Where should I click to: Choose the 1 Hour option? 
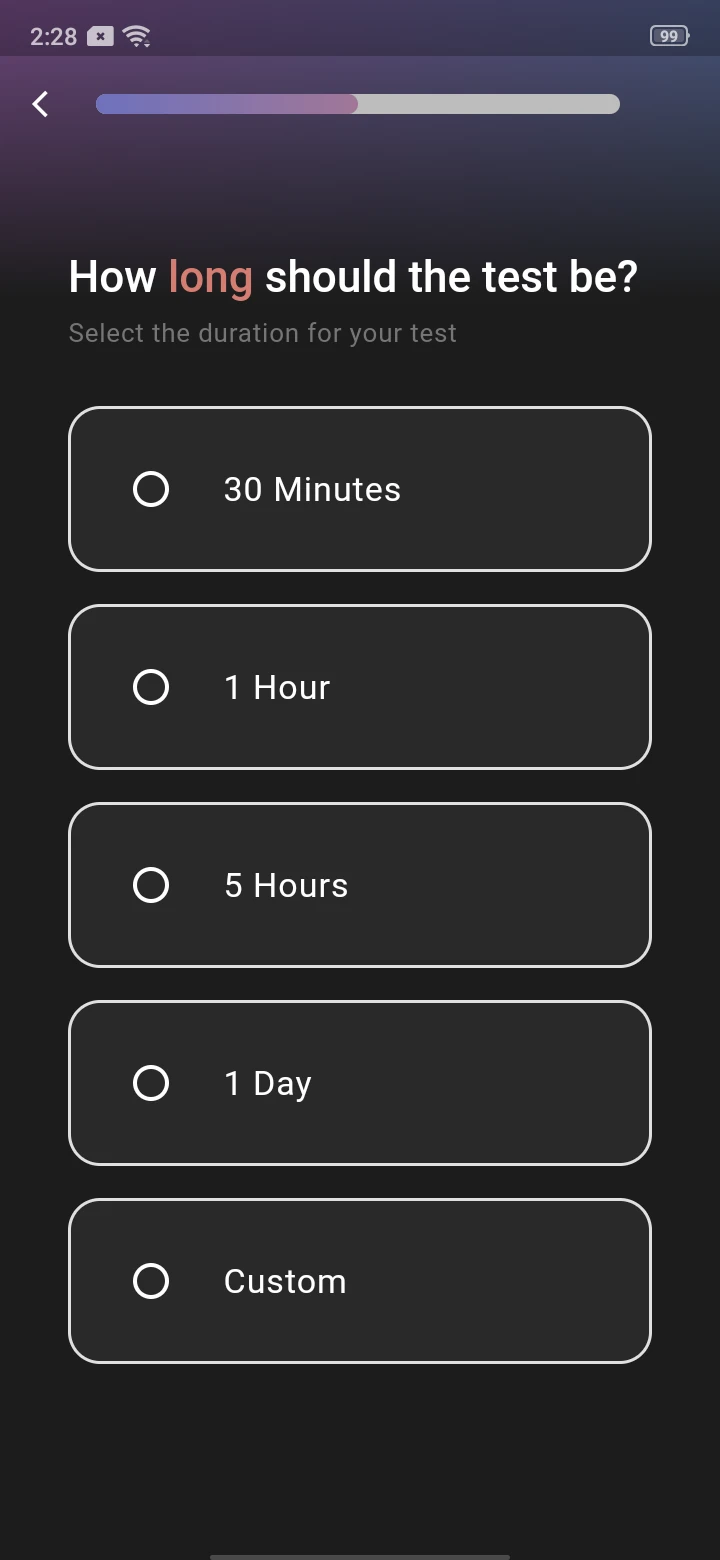360,687
